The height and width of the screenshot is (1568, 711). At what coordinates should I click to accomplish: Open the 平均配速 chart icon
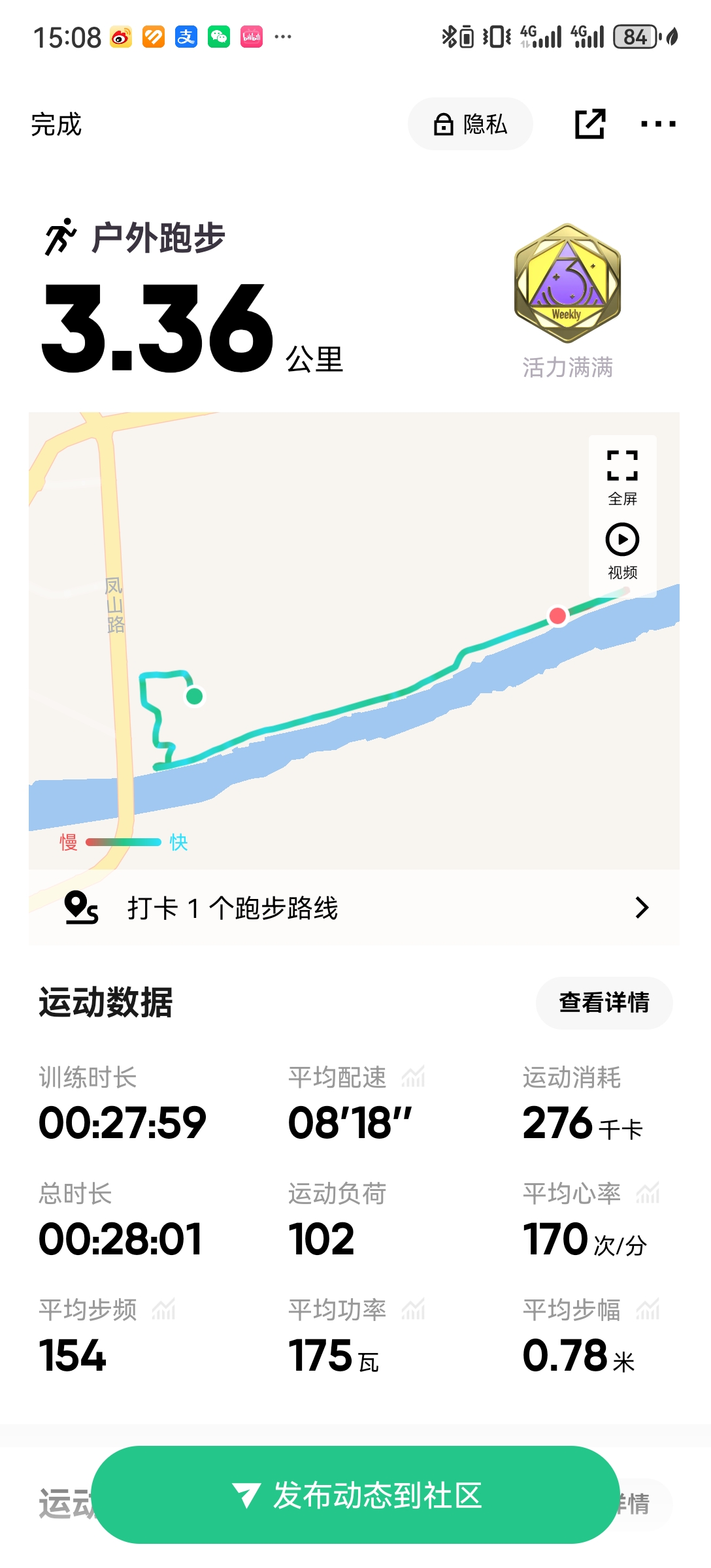414,1077
